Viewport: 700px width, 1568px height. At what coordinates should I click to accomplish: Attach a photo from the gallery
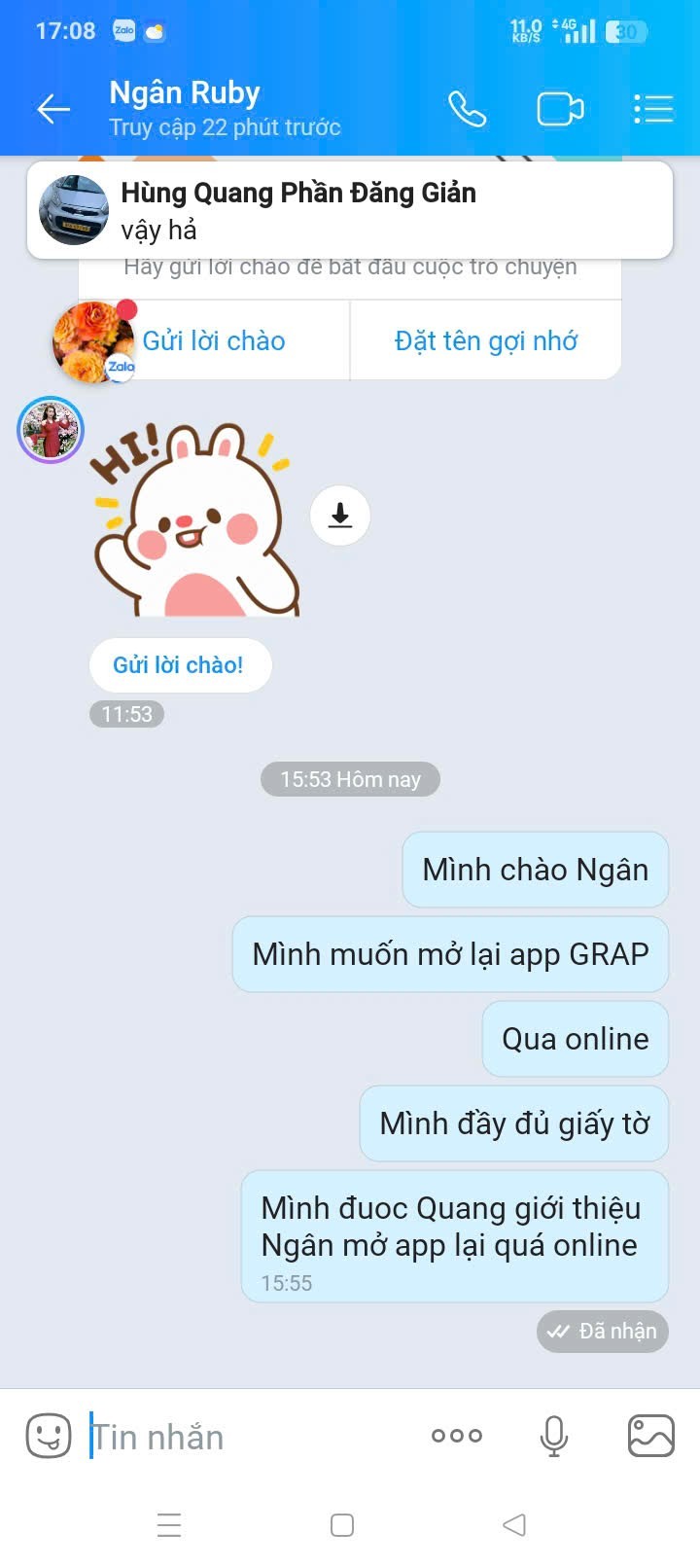coord(651,1436)
